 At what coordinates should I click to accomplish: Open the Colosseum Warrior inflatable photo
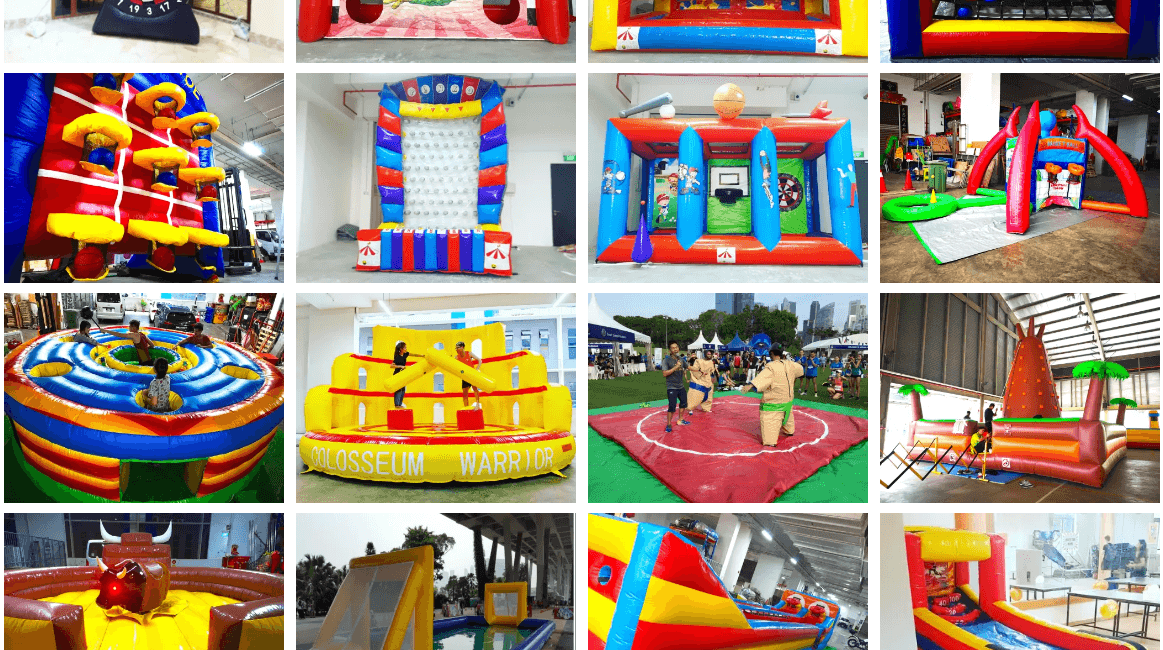tap(435, 398)
